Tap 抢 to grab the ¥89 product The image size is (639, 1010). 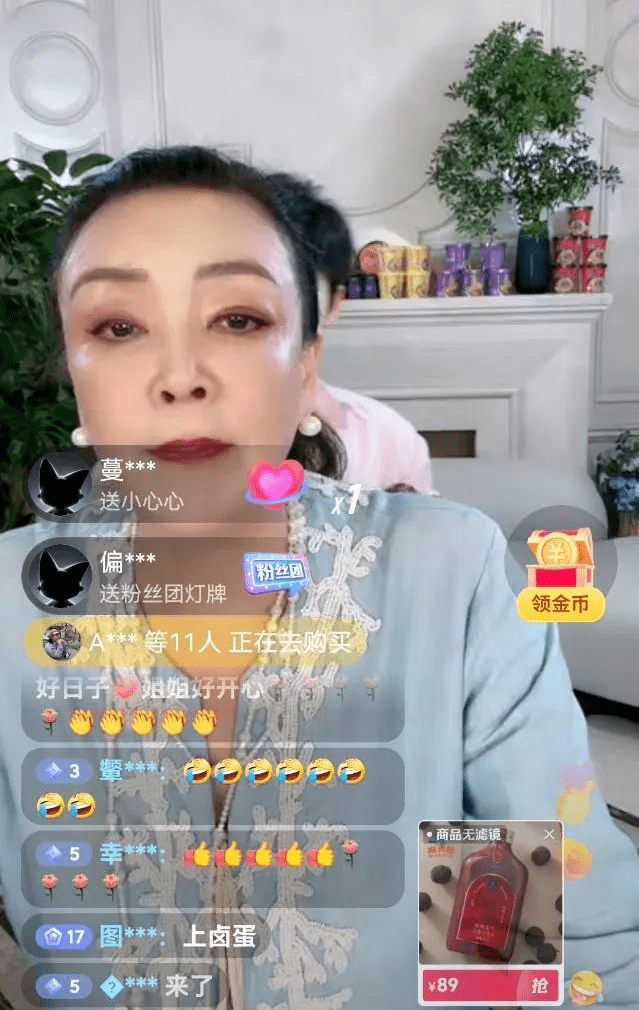click(540, 985)
